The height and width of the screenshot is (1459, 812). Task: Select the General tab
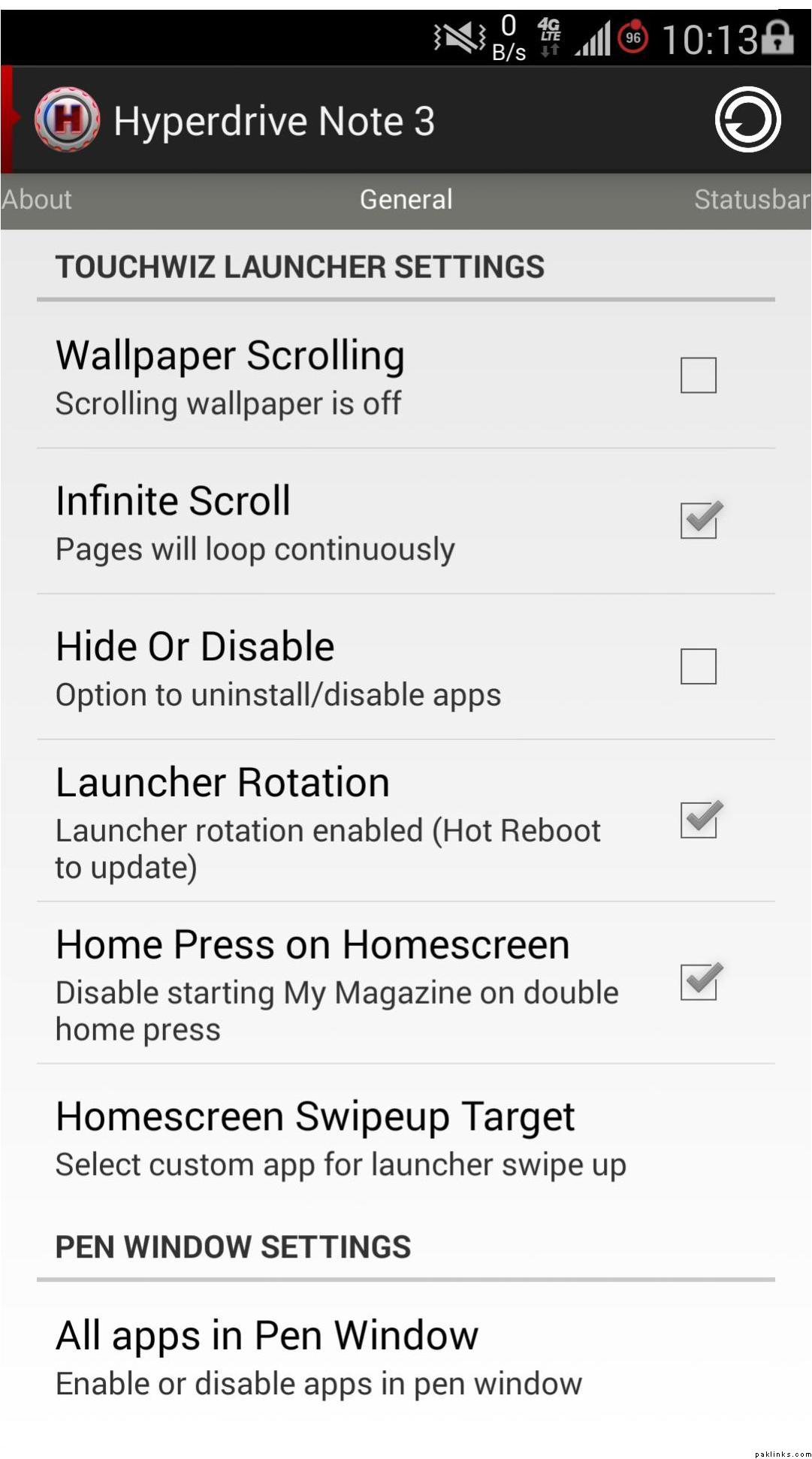coord(406,200)
